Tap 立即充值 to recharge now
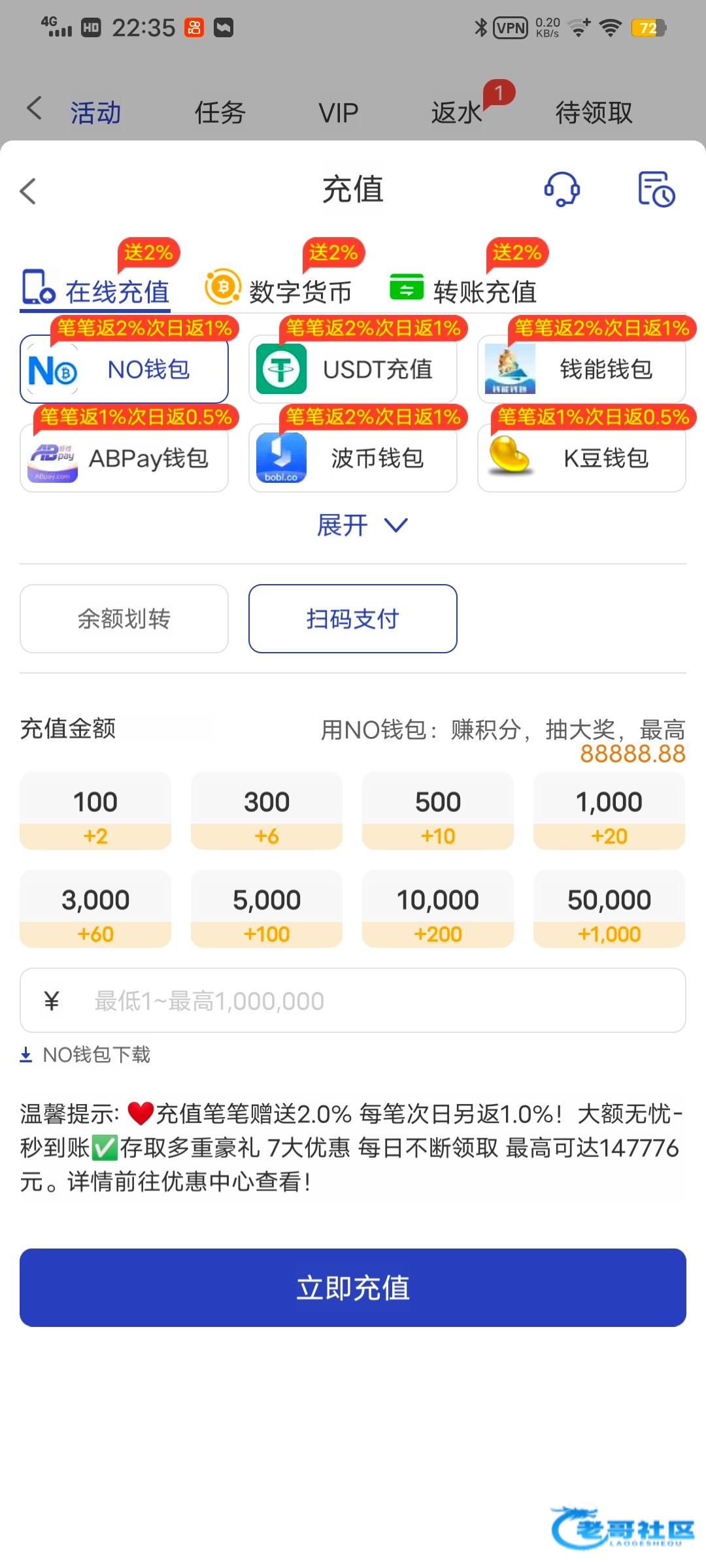706x1568 pixels. pos(353,1288)
